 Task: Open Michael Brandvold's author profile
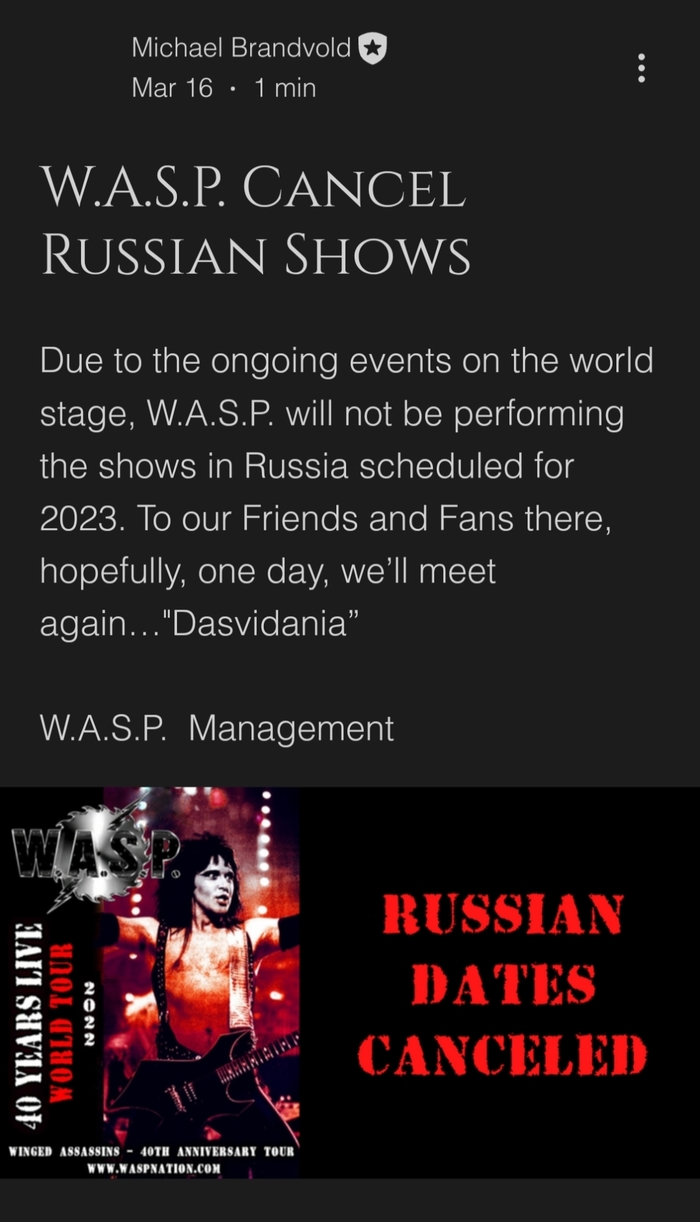pos(241,47)
